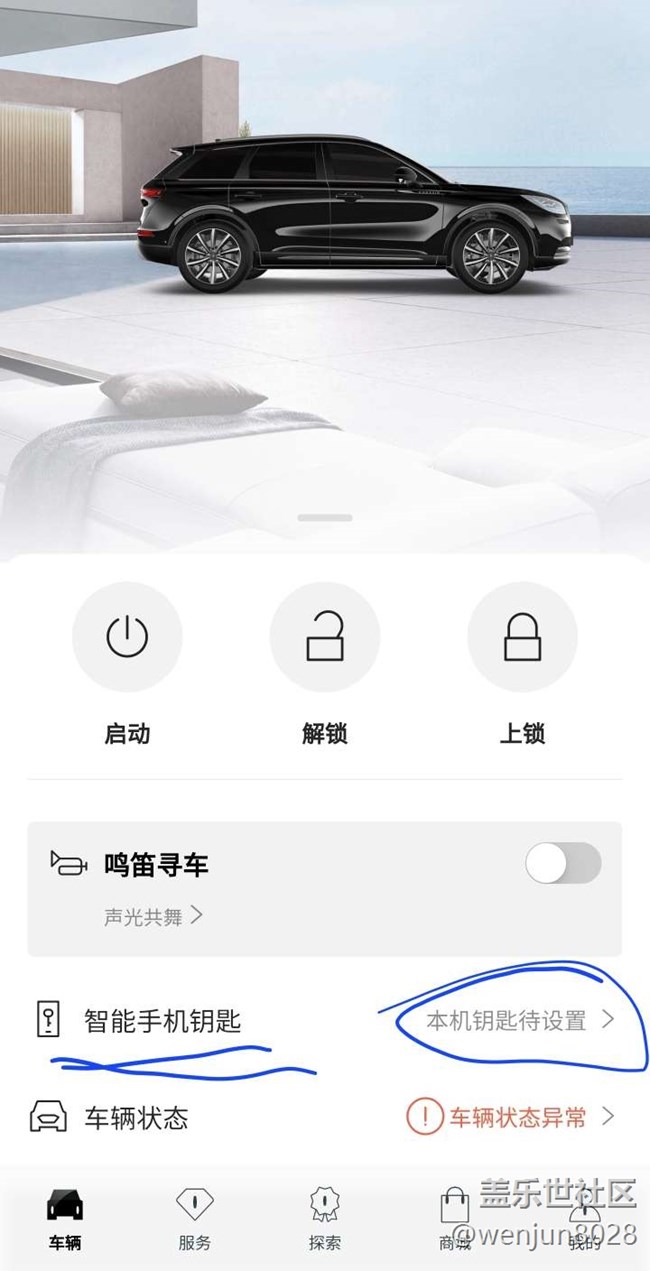The image size is (650, 1271).
Task: Open the 车辆状态 row
Action: point(325,1117)
